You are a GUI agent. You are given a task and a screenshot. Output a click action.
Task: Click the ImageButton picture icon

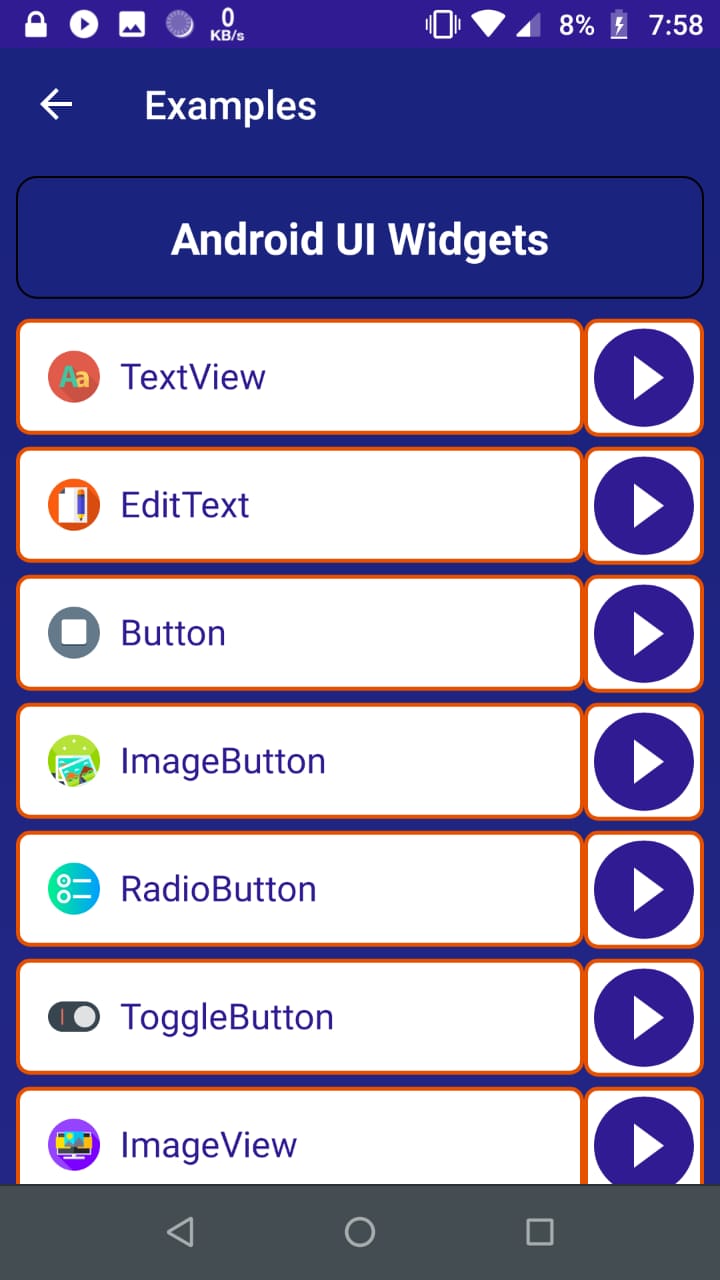73,761
